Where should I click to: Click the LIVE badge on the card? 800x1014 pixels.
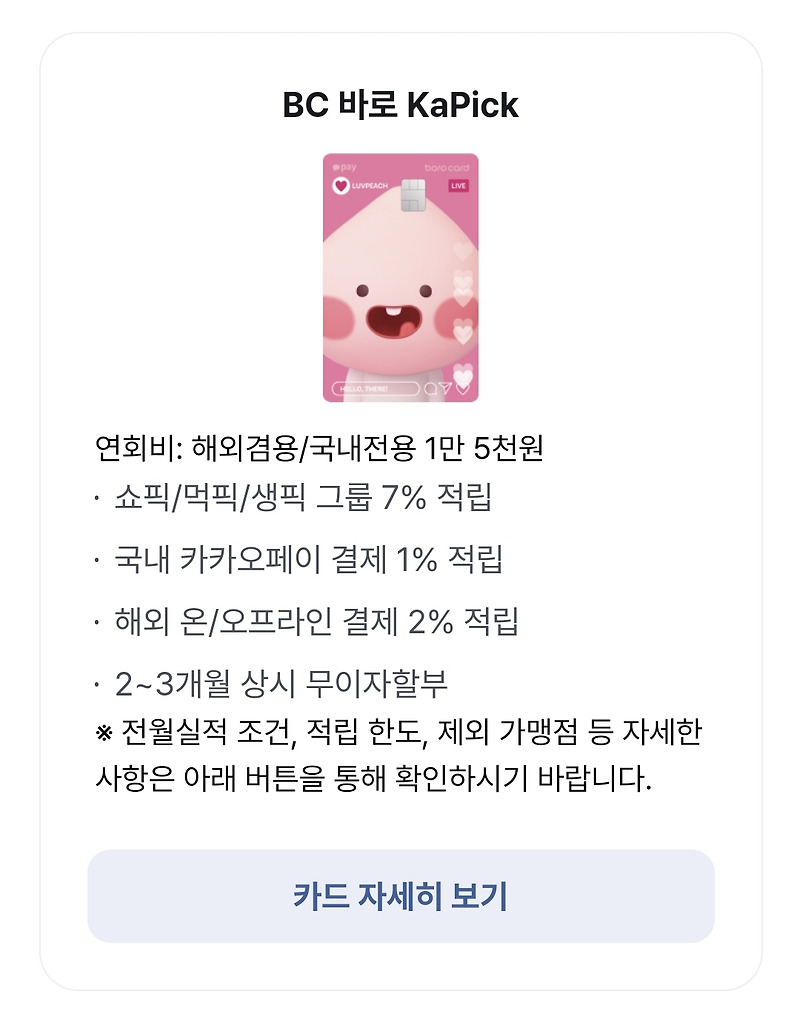click(x=458, y=186)
